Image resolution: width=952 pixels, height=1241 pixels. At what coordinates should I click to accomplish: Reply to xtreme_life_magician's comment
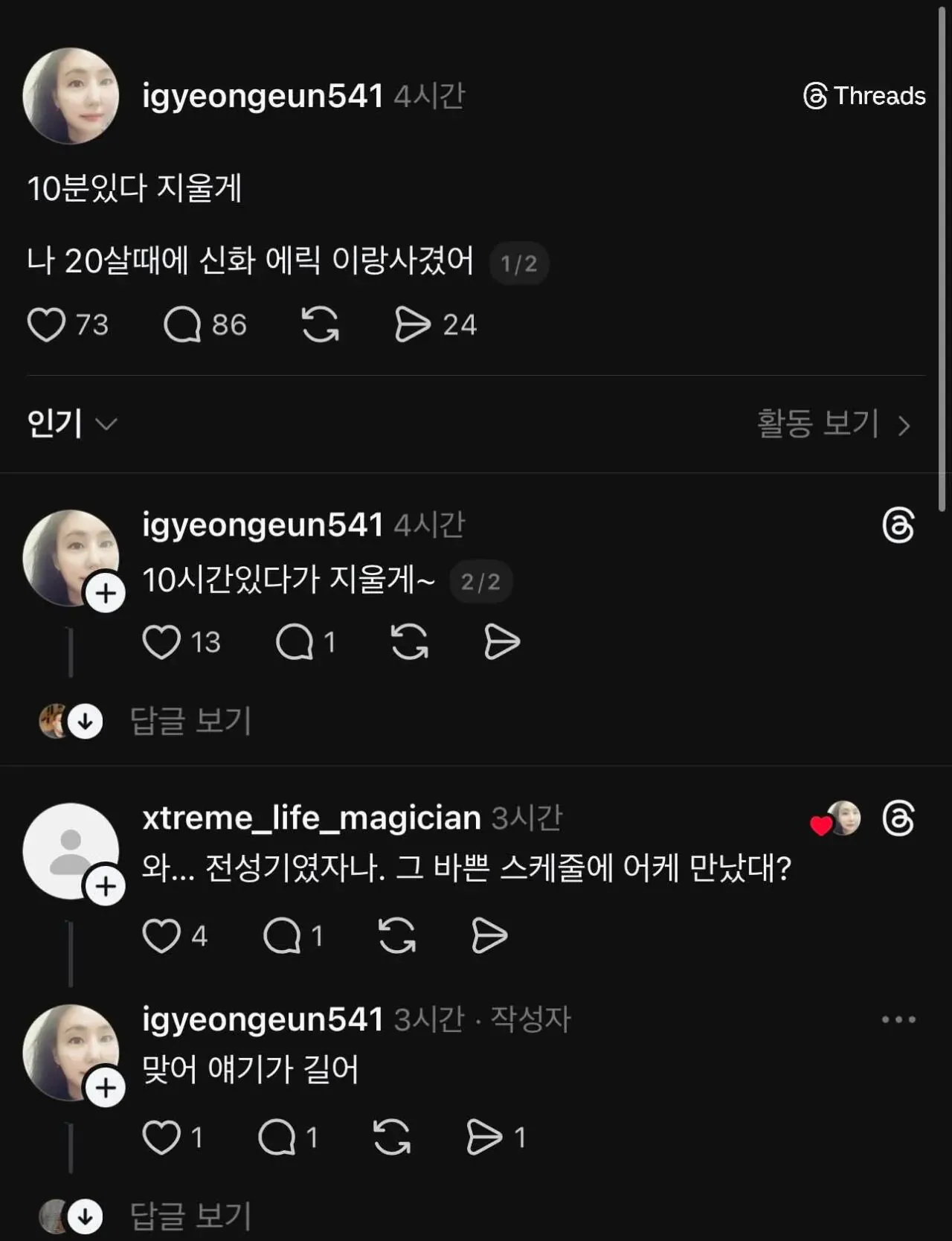pos(282,936)
